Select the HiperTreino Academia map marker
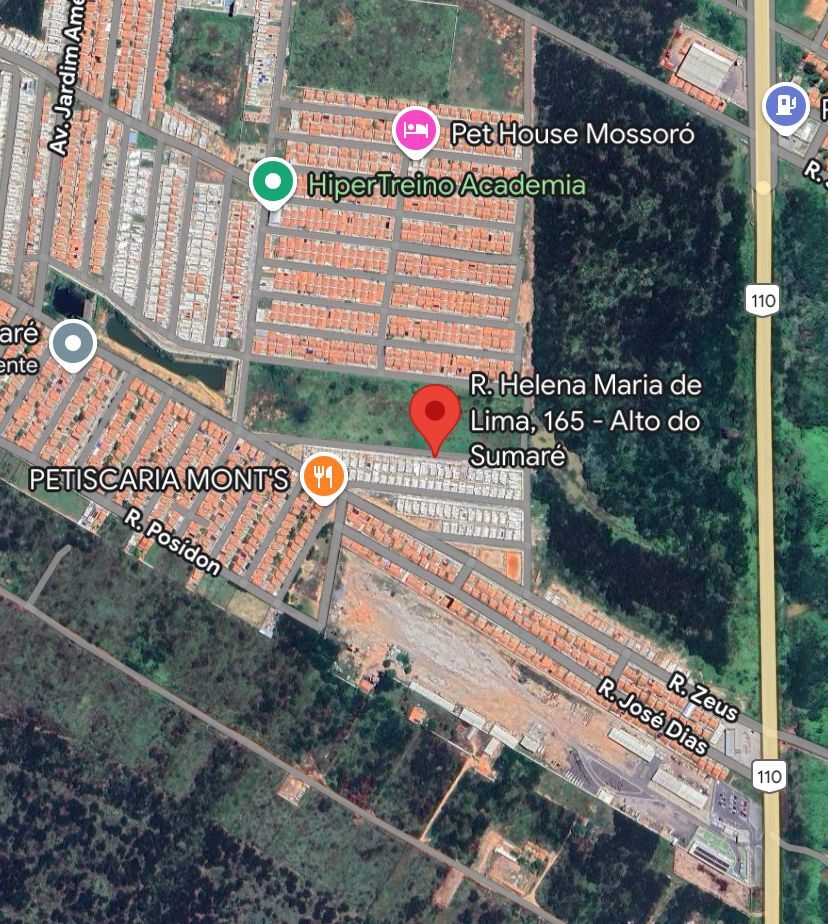 click(272, 183)
